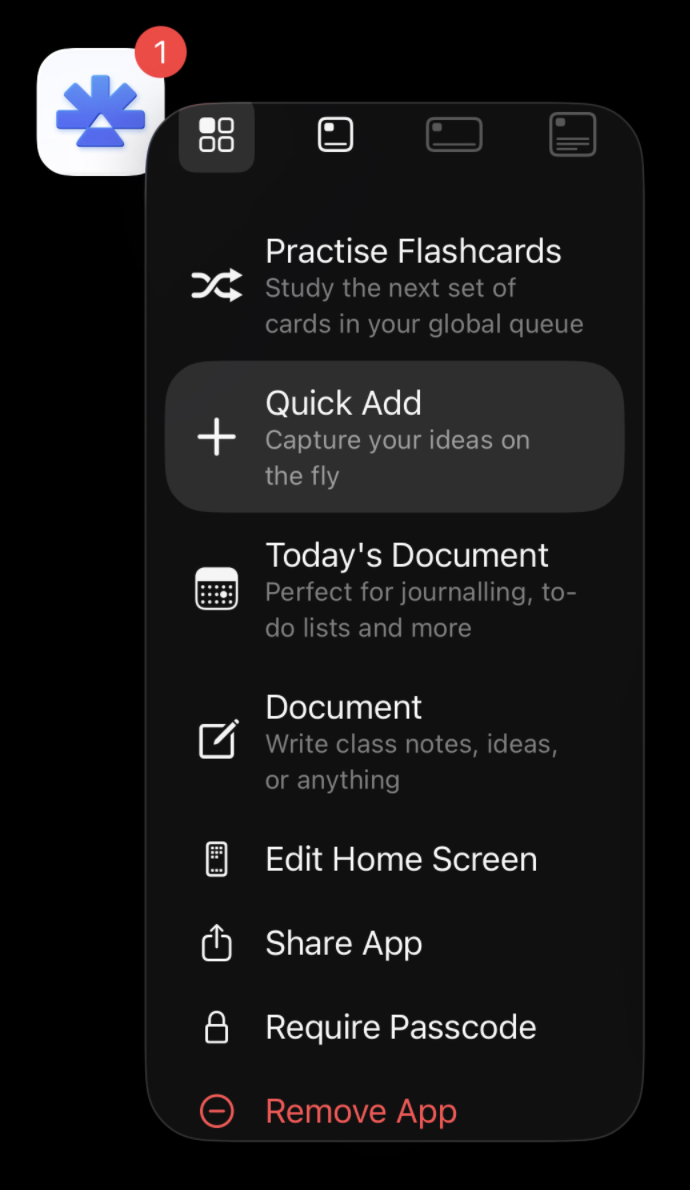Open Quick Add to capture ideas

[394, 438]
